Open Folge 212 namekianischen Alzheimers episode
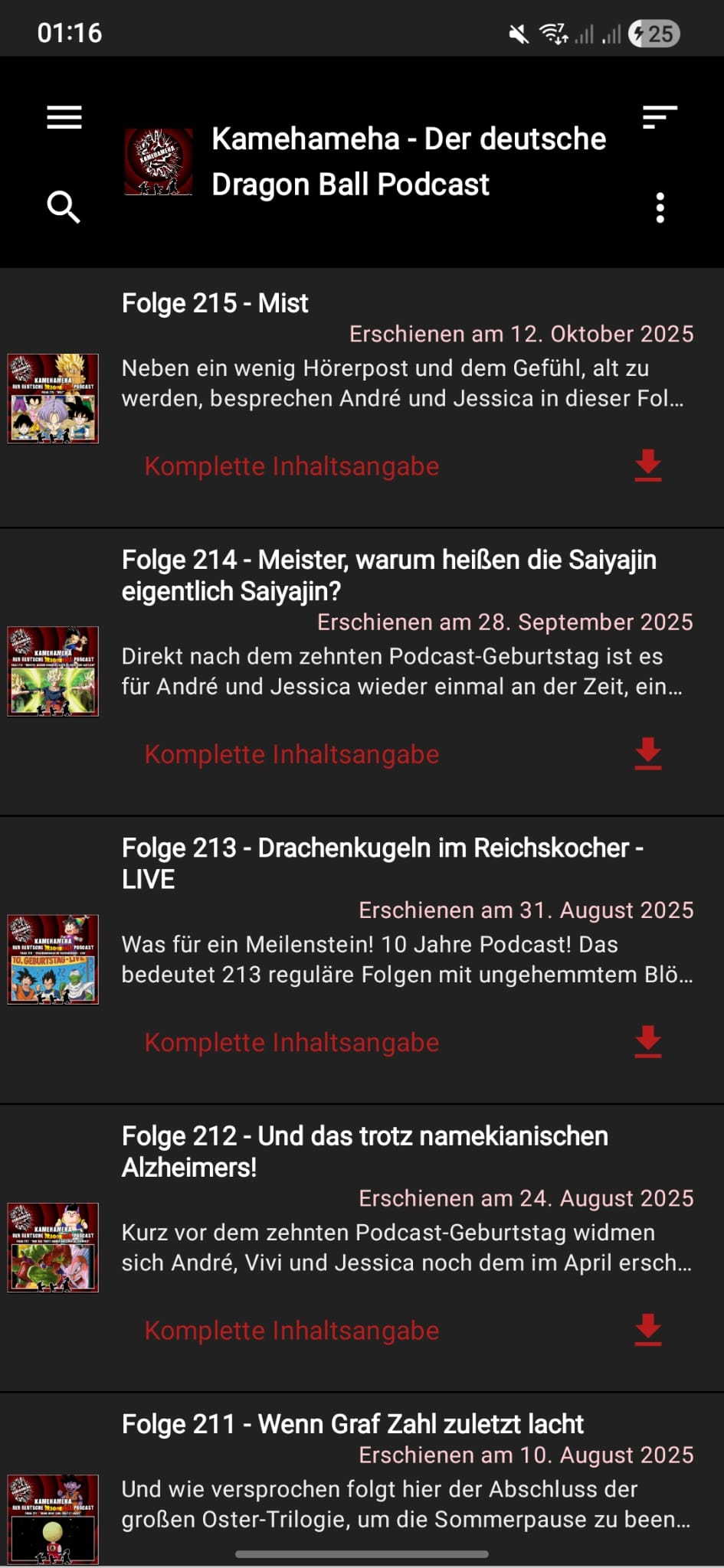Image resolution: width=724 pixels, height=1568 pixels. coord(365,1151)
